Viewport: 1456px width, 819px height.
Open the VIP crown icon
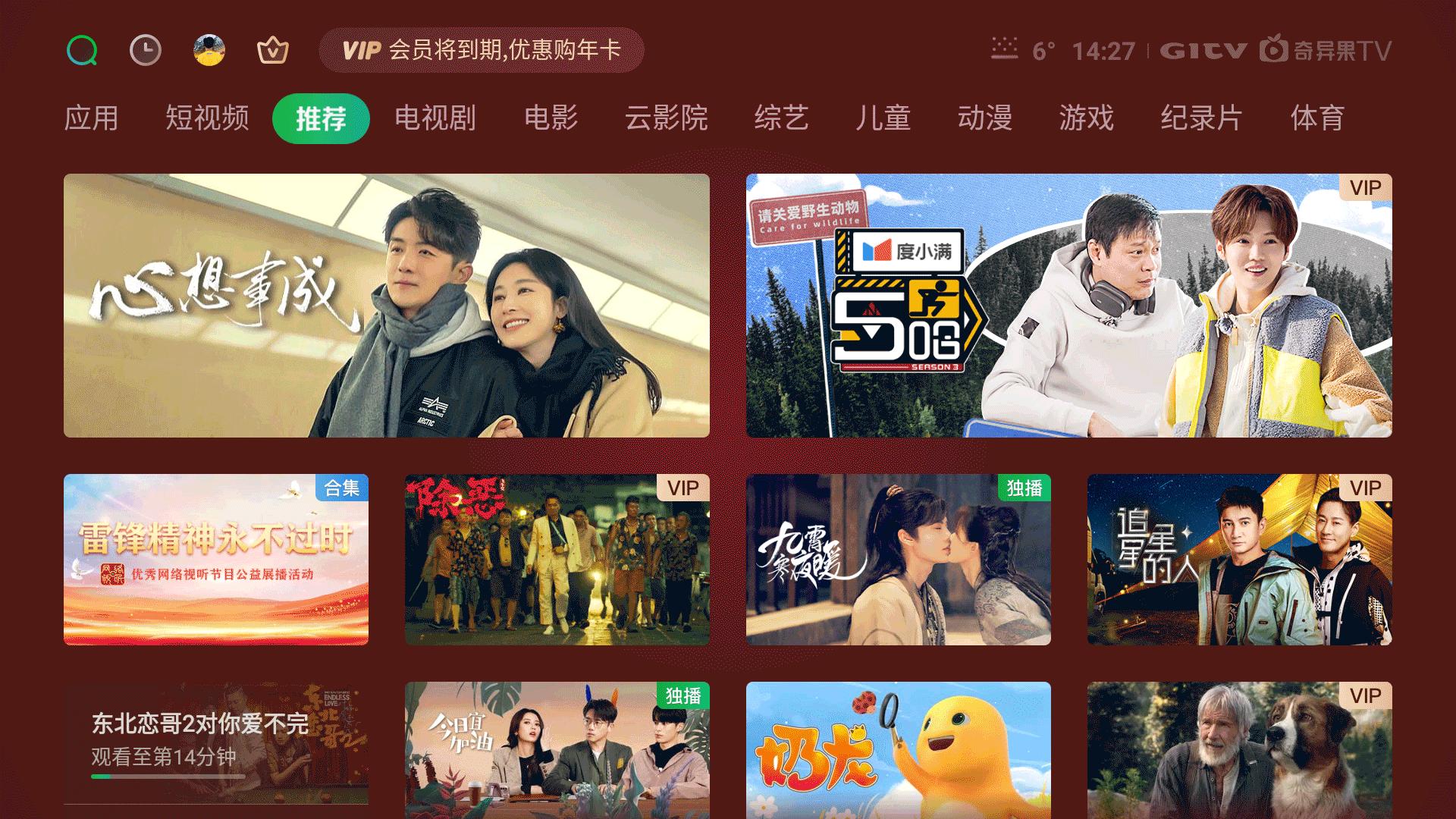[x=273, y=51]
